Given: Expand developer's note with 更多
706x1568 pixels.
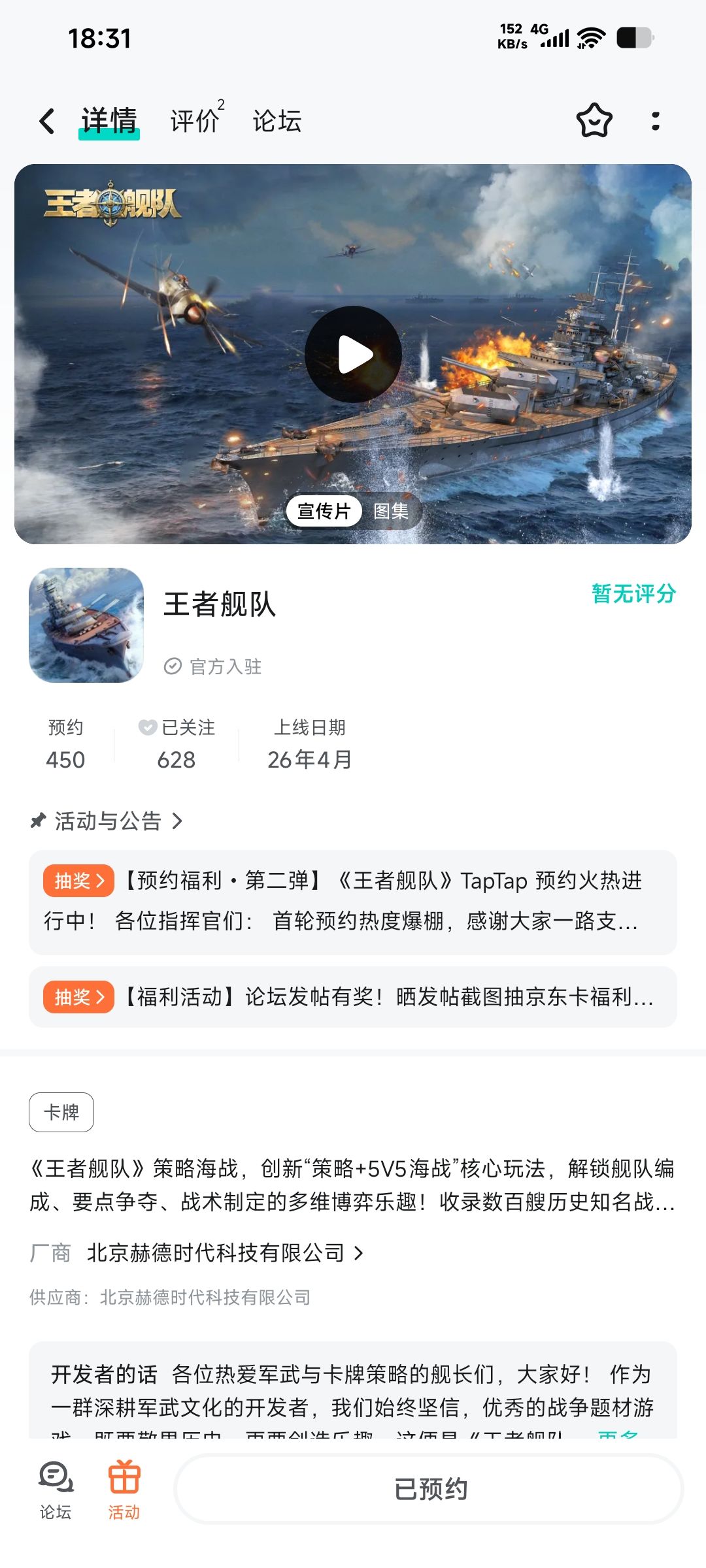Looking at the screenshot, I should coord(617,1435).
